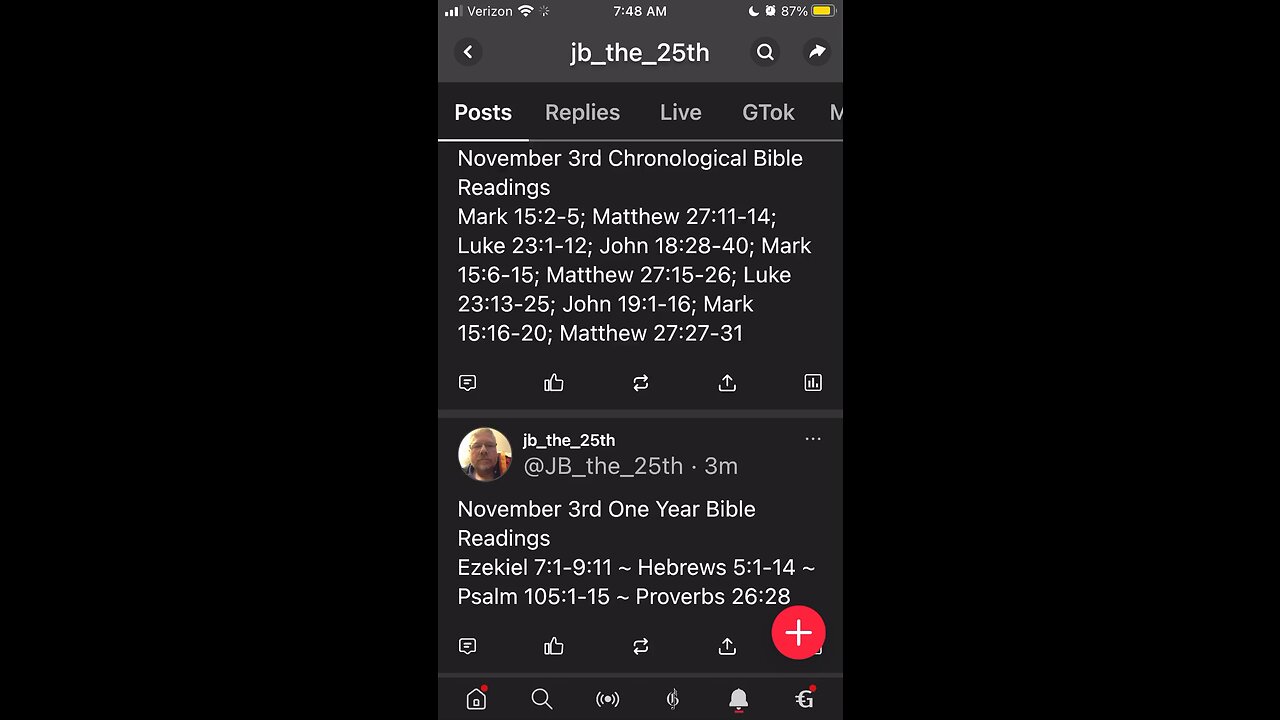
Task: Switch to the GTok tab
Action: (x=768, y=113)
